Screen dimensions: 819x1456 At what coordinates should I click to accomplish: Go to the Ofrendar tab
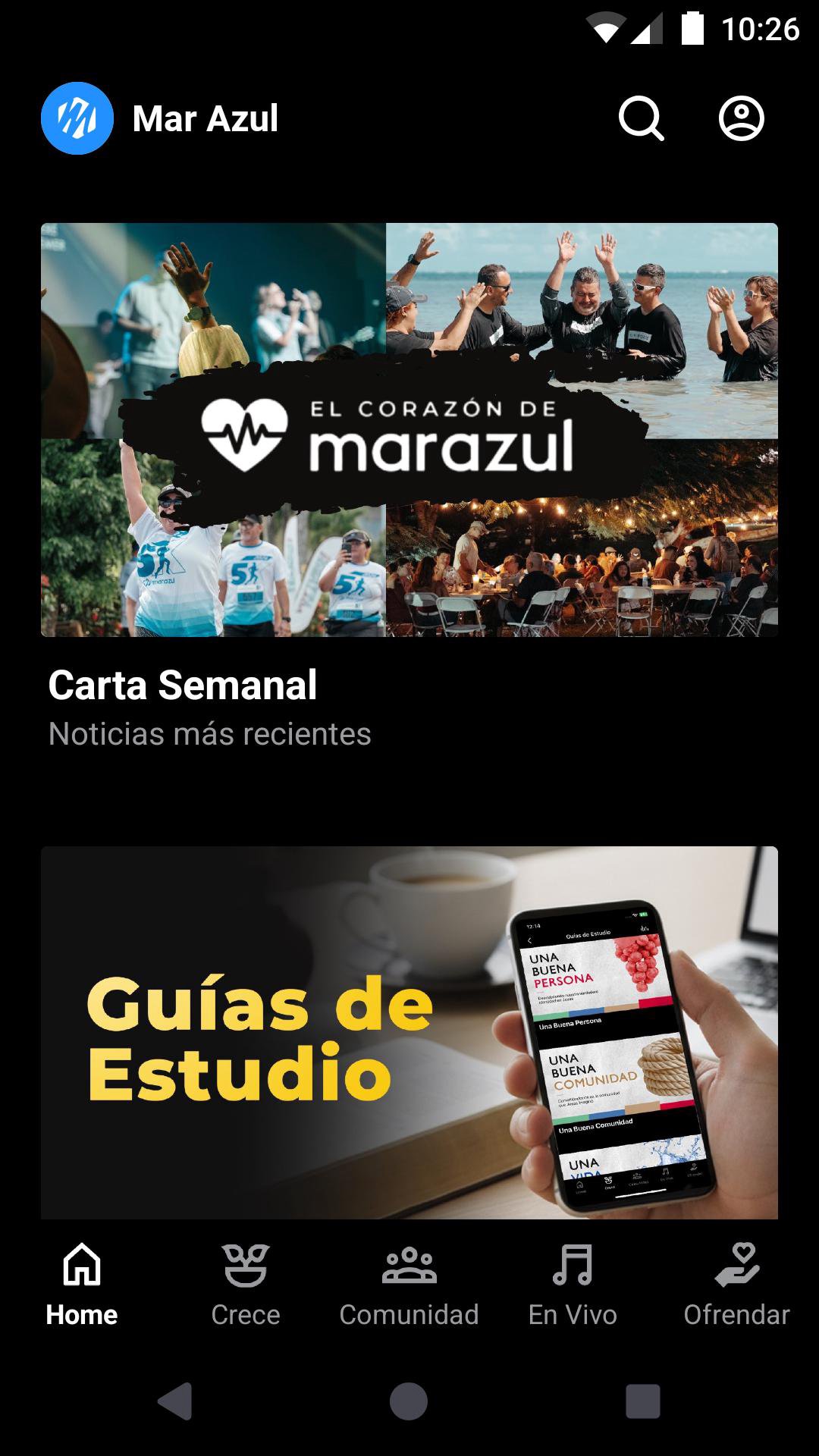(736, 1285)
